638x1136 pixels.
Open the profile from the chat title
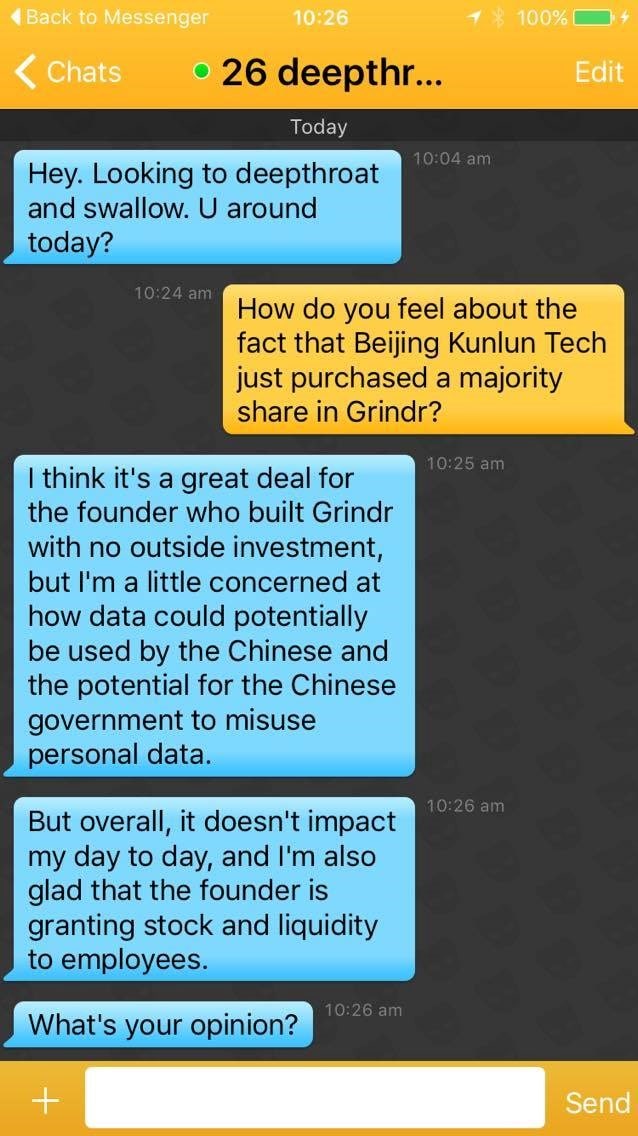click(x=330, y=72)
